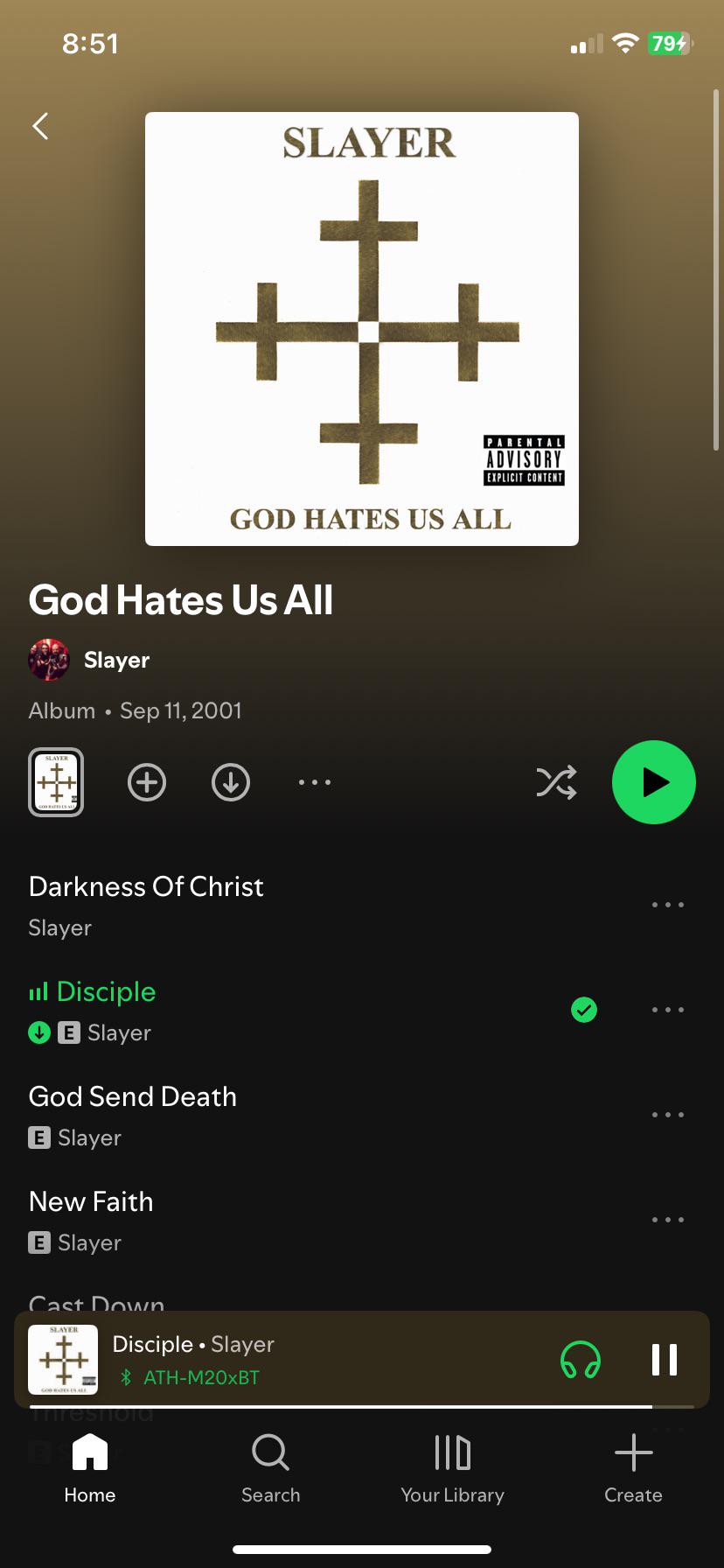Screen dimensions: 724x1568
Task: Open options for God Send Death
Action: point(668,1115)
